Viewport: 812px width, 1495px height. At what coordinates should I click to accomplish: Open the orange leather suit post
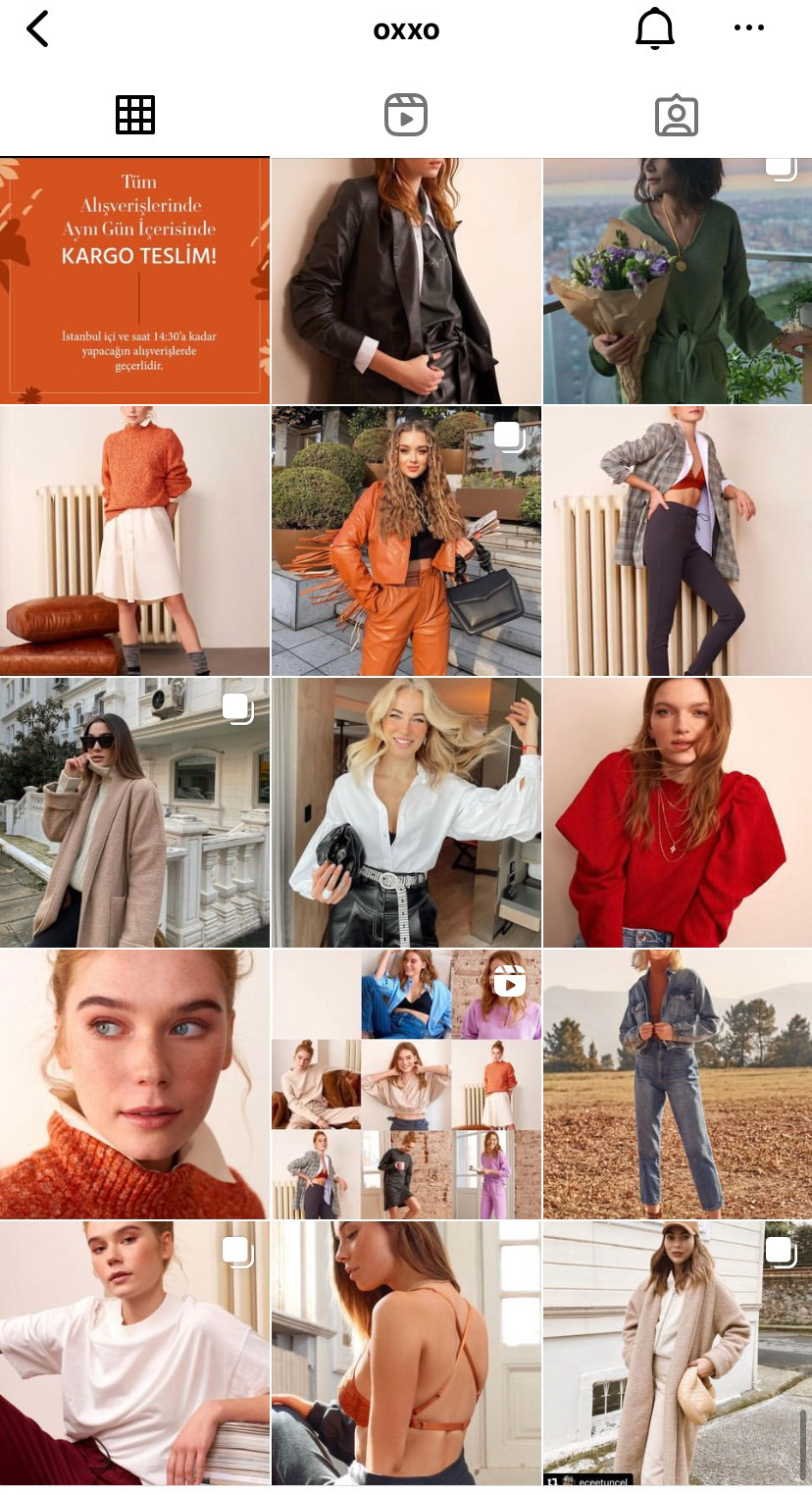(x=406, y=541)
